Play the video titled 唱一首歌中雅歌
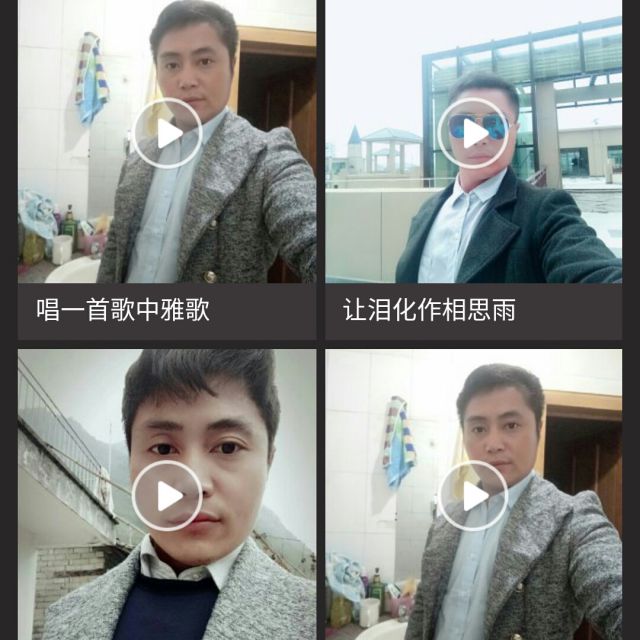The width and height of the screenshot is (640, 640). 167,133
